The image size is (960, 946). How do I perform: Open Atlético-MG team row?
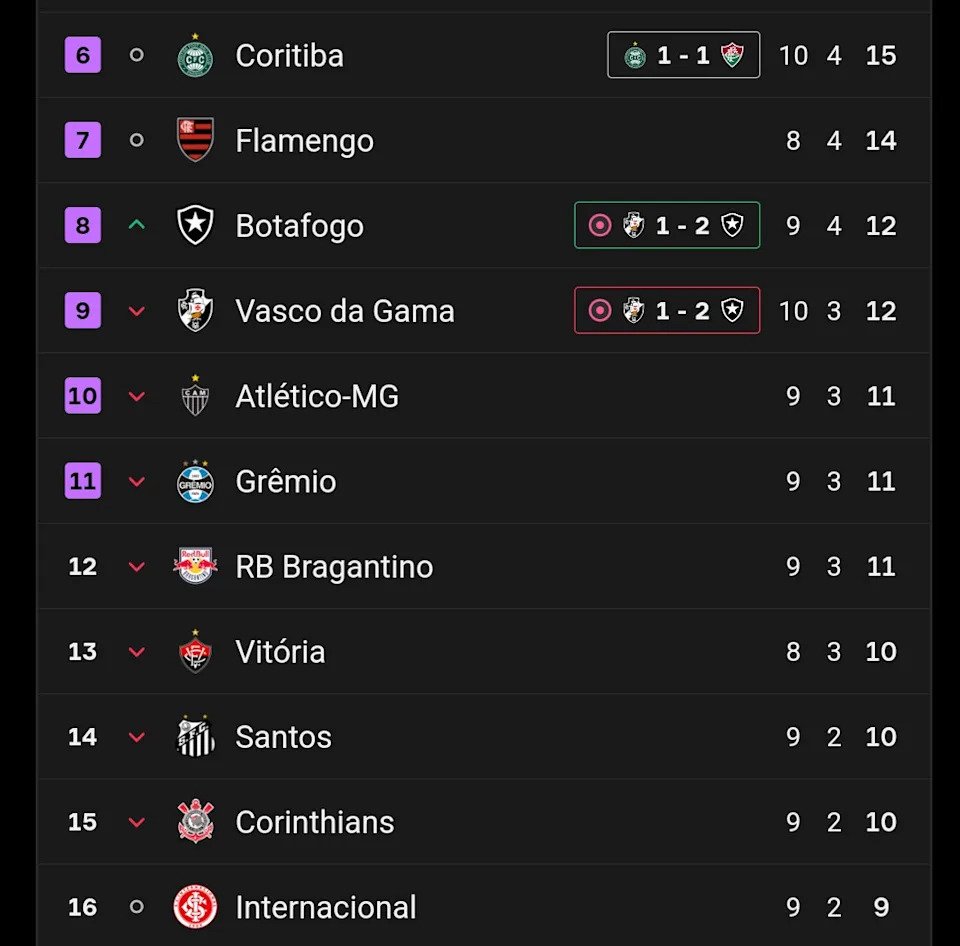click(x=316, y=397)
